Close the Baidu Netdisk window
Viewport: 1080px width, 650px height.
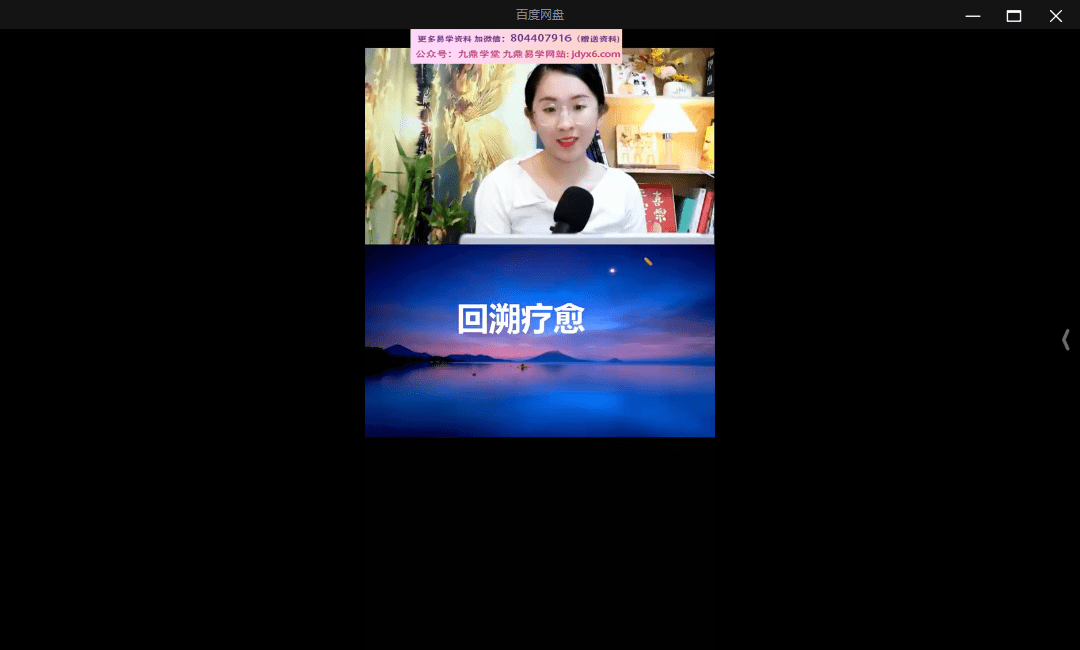pos(1055,15)
